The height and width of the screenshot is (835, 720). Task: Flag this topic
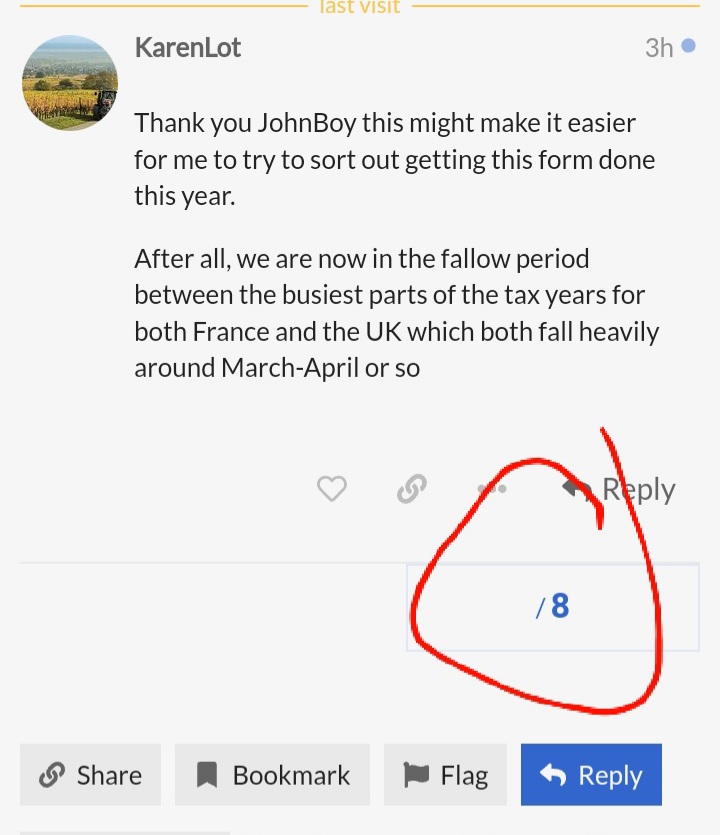point(445,775)
